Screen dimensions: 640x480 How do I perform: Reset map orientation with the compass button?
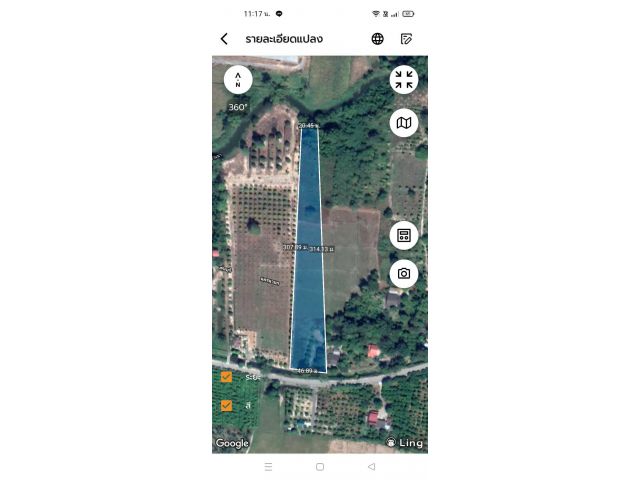click(x=238, y=79)
